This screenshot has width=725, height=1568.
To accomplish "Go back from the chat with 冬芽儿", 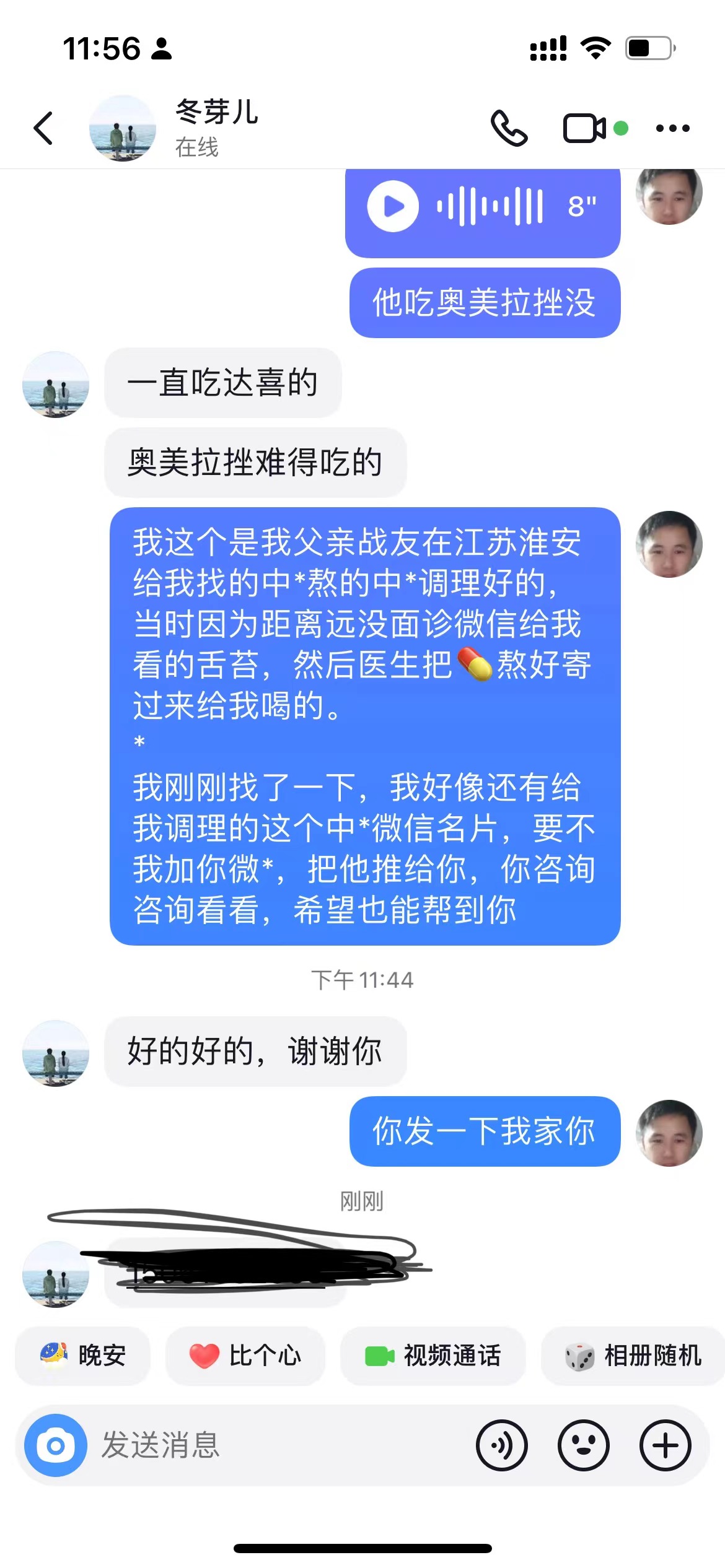I will pos(43,128).
